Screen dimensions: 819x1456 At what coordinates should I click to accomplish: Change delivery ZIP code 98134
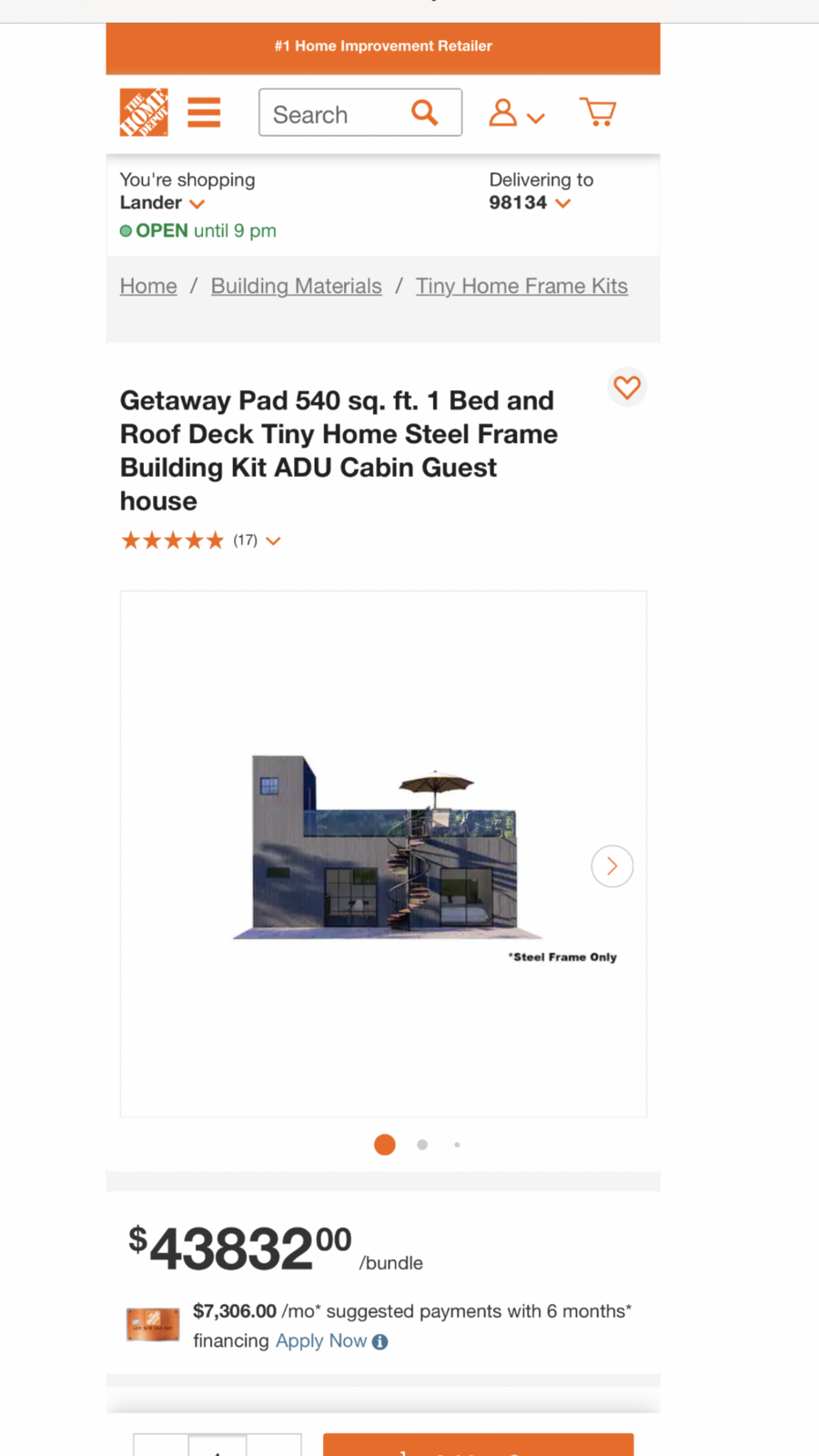coord(530,203)
